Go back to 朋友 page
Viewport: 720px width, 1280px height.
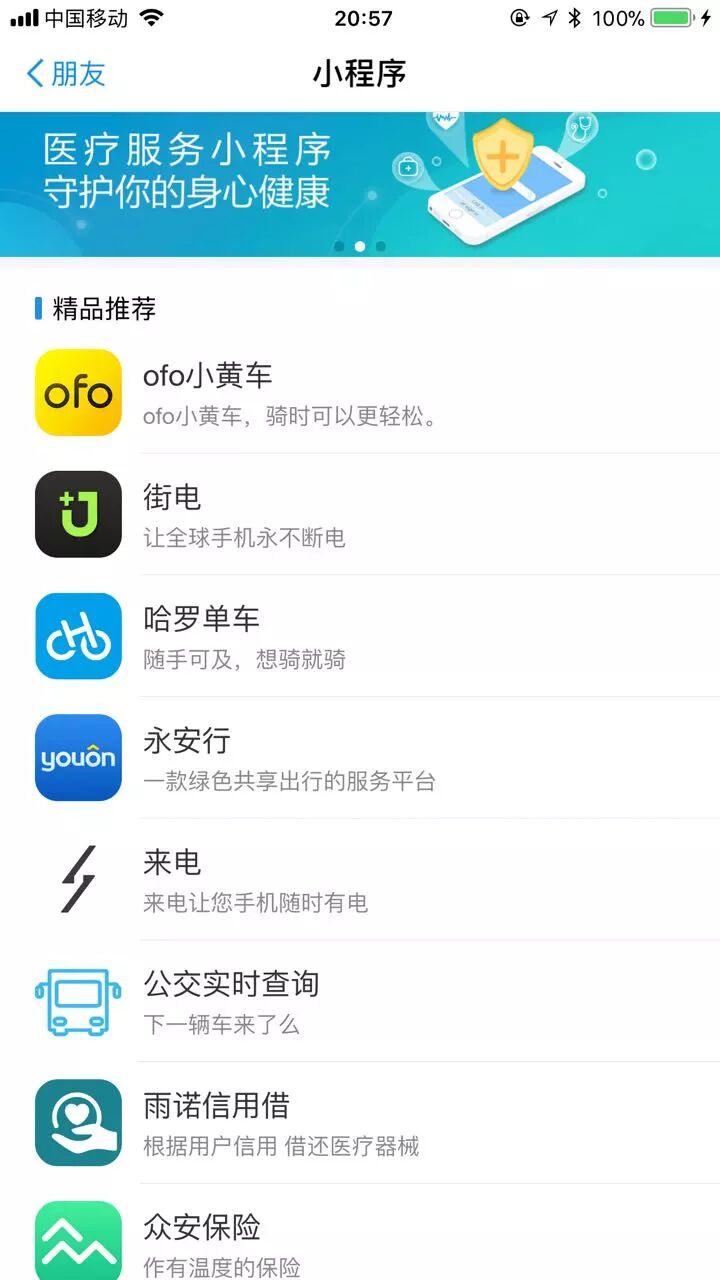(x=66, y=74)
